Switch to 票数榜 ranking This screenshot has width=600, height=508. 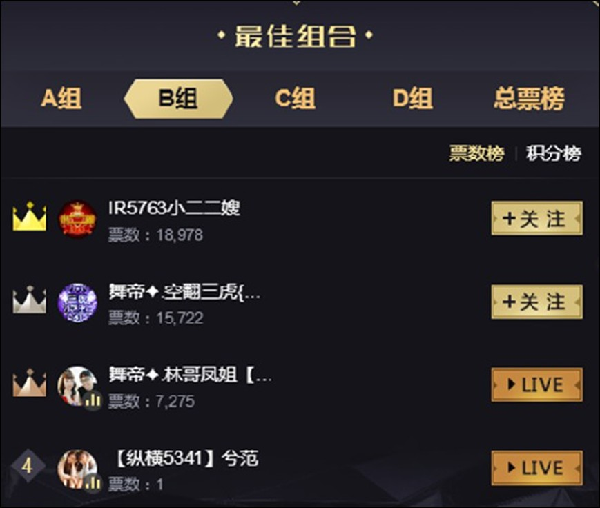coord(476,154)
